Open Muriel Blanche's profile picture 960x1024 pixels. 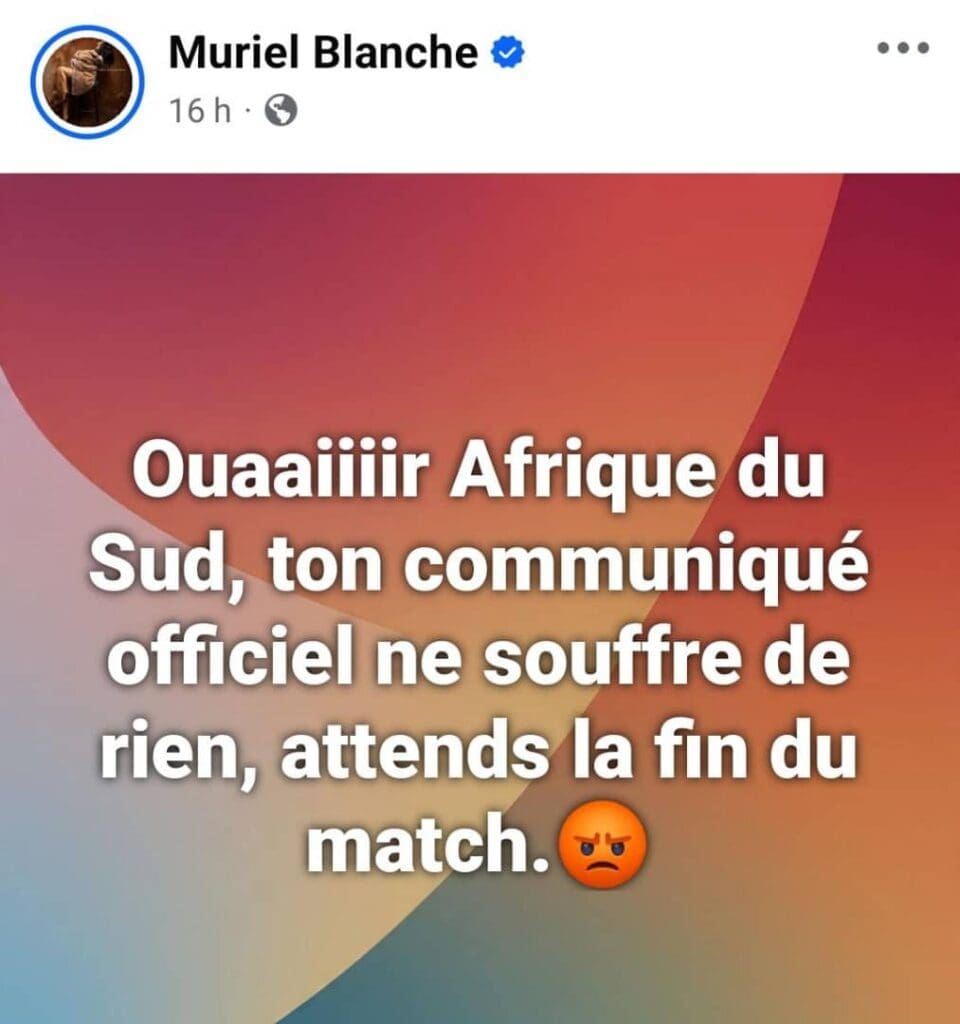pyautogui.click(x=88, y=81)
